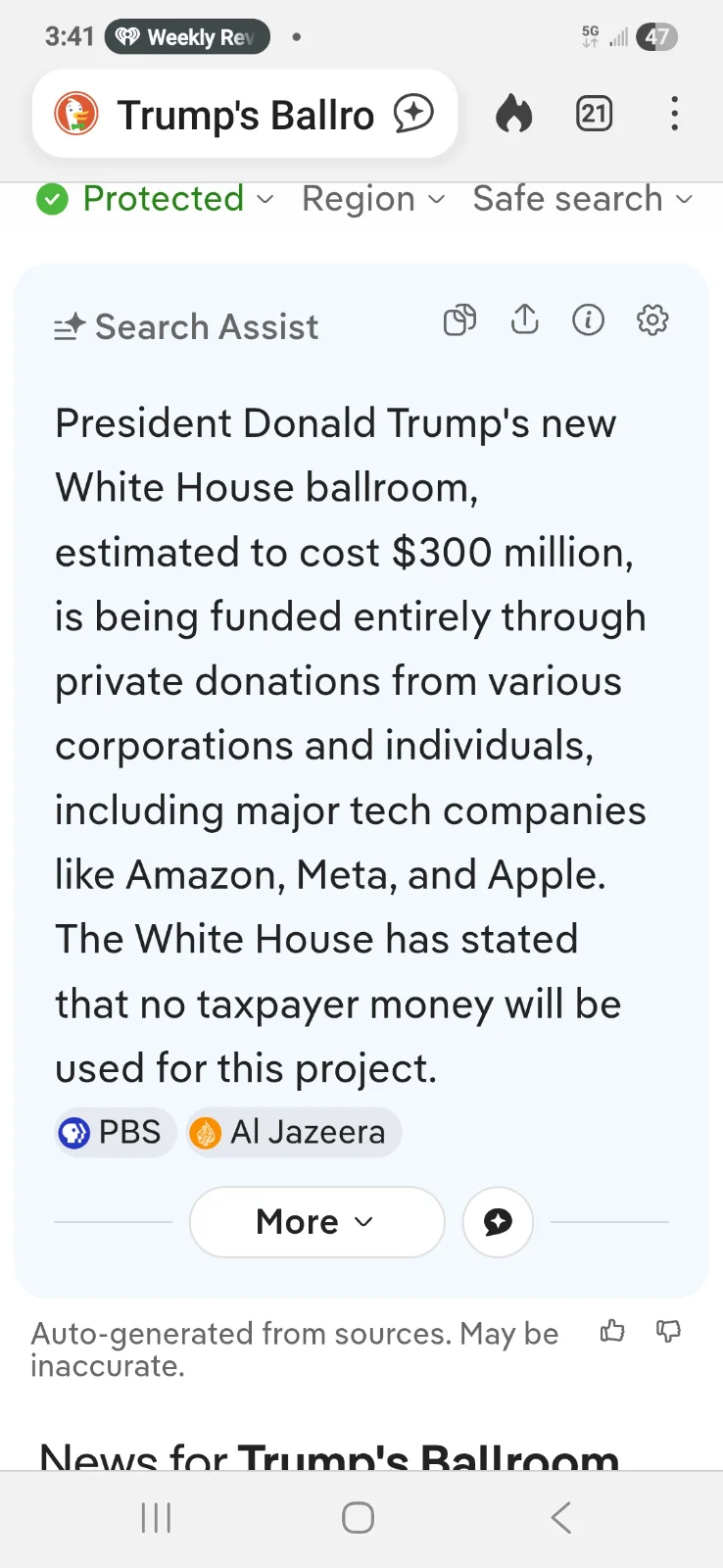Image resolution: width=723 pixels, height=1568 pixels.
Task: Give the answer a thumbs up
Action: 611,1332
